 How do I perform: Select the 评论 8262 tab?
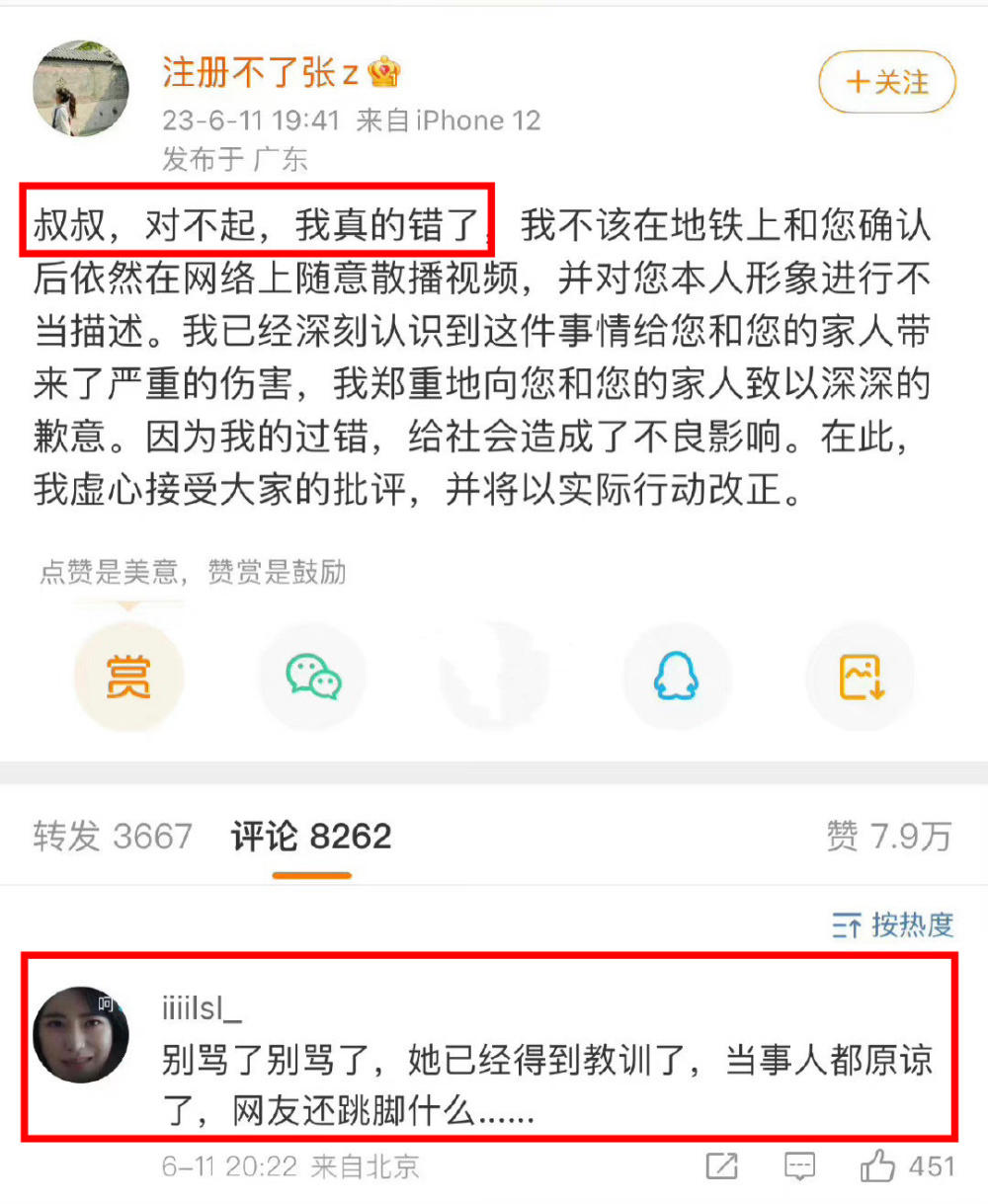click(311, 837)
